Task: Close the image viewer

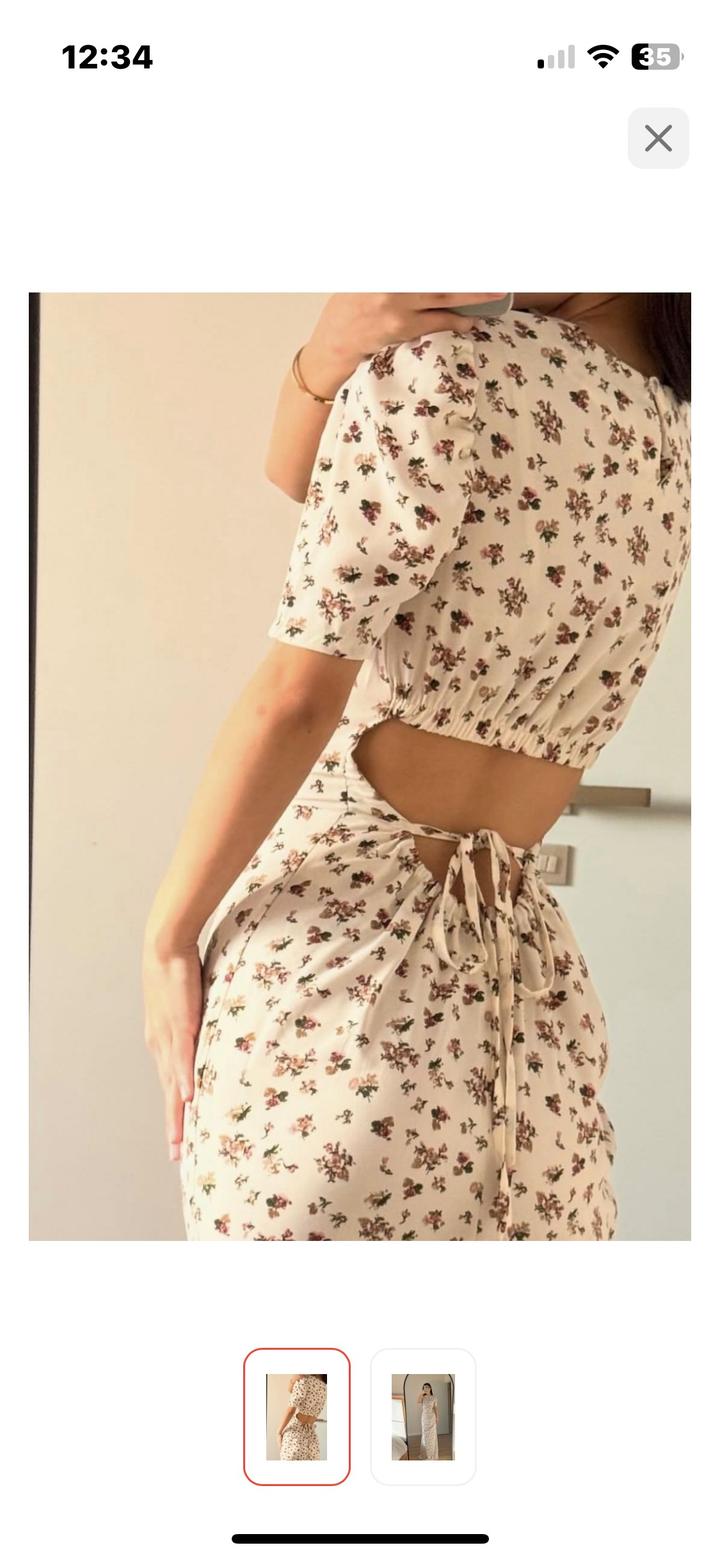Action: 658,138
